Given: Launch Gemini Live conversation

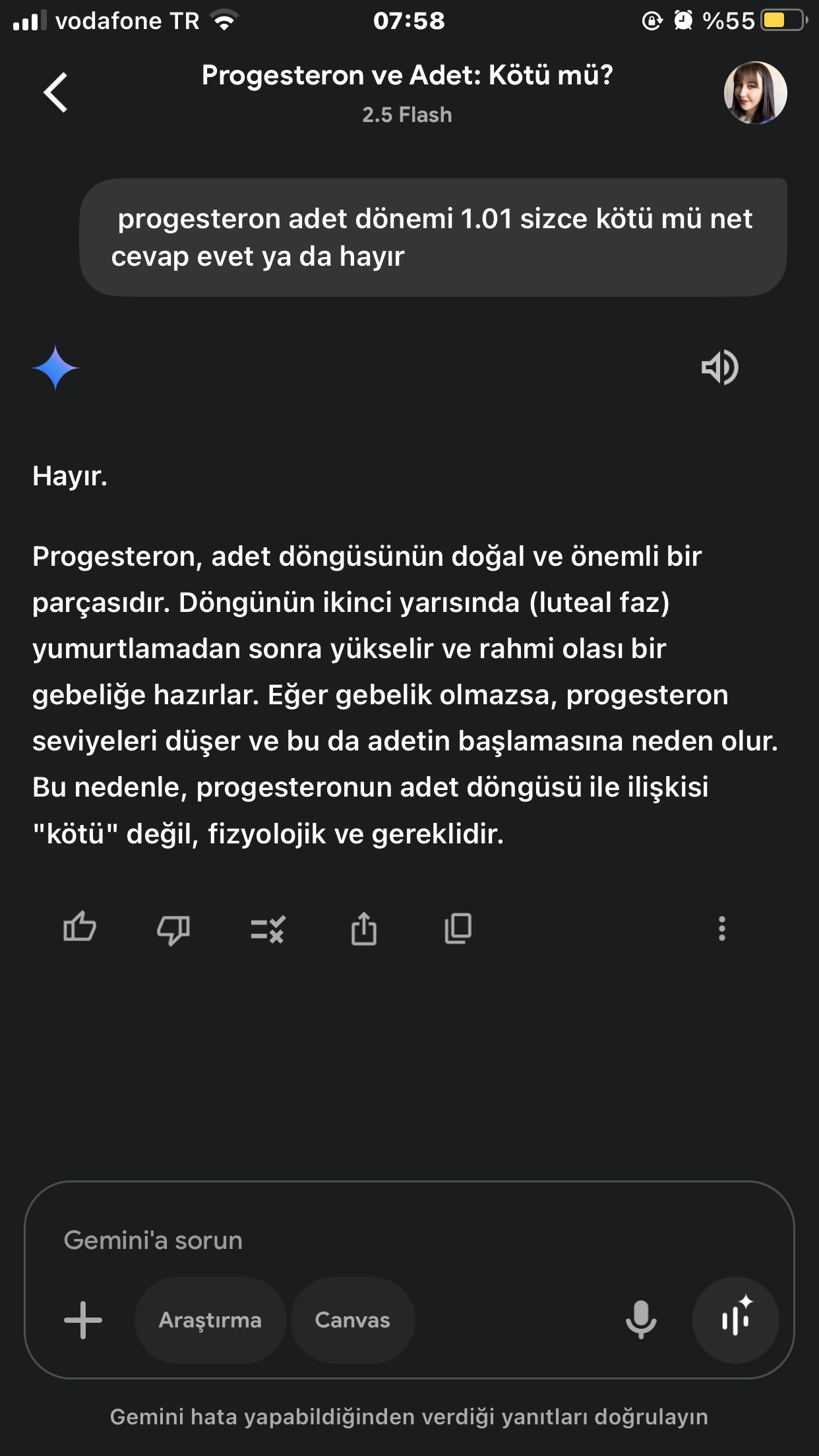Looking at the screenshot, I should coord(736,1319).
